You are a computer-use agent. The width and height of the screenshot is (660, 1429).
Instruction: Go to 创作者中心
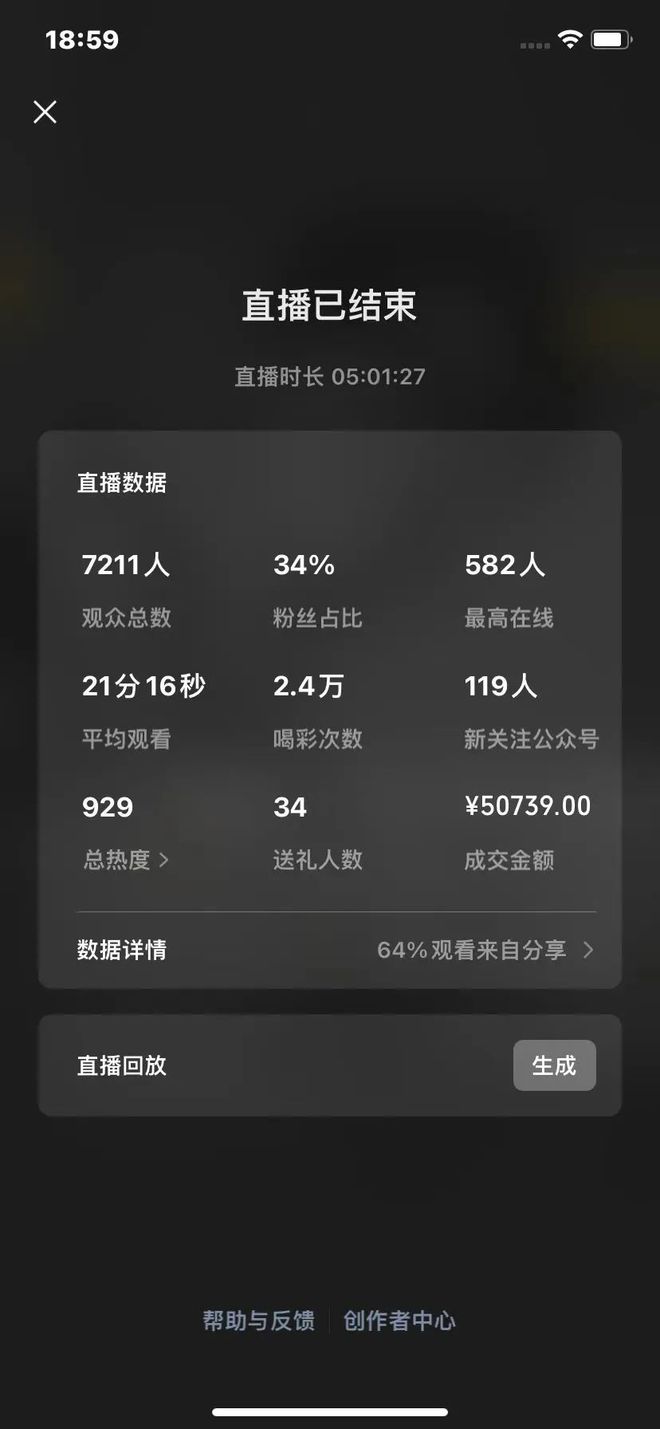pyautogui.click(x=399, y=1321)
